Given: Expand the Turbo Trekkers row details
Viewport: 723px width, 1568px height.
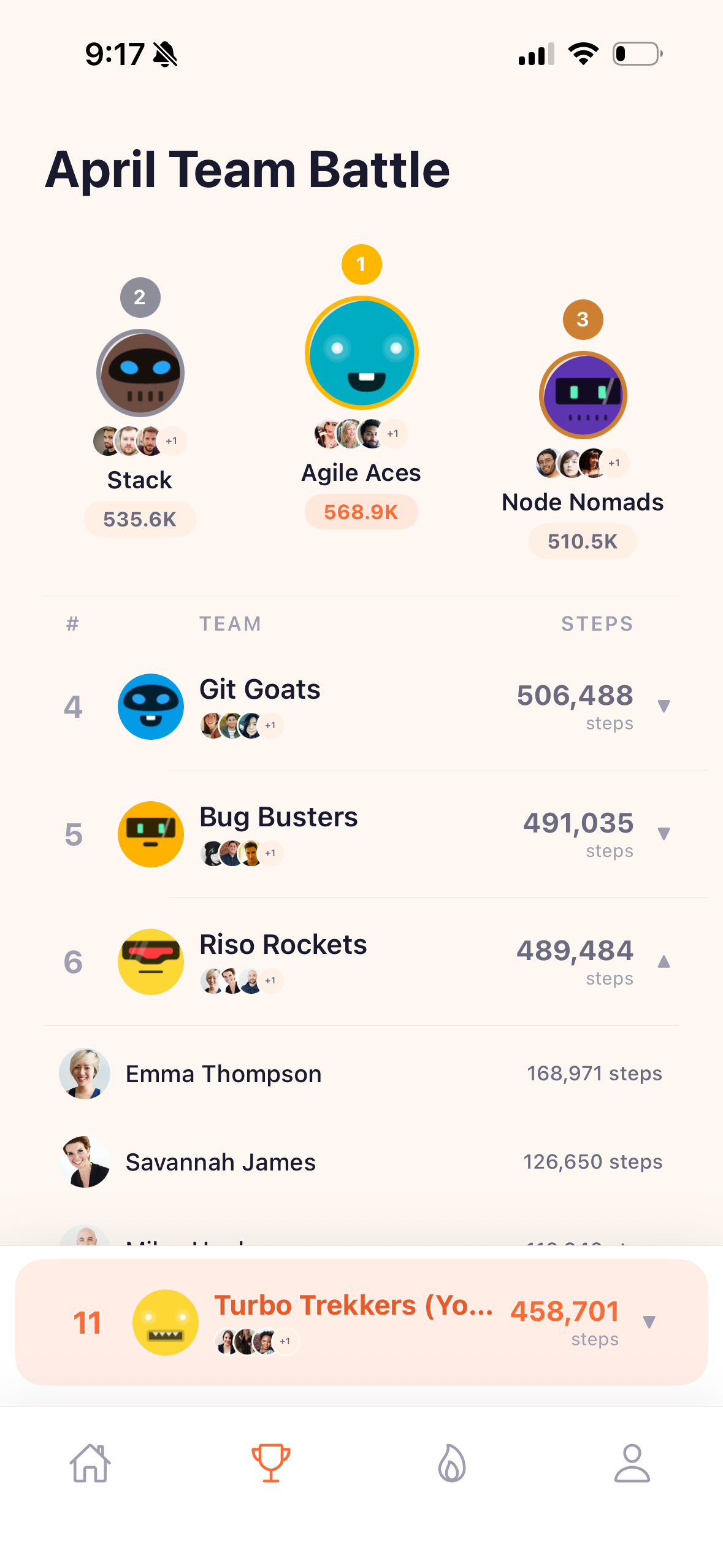Looking at the screenshot, I should (x=649, y=1323).
